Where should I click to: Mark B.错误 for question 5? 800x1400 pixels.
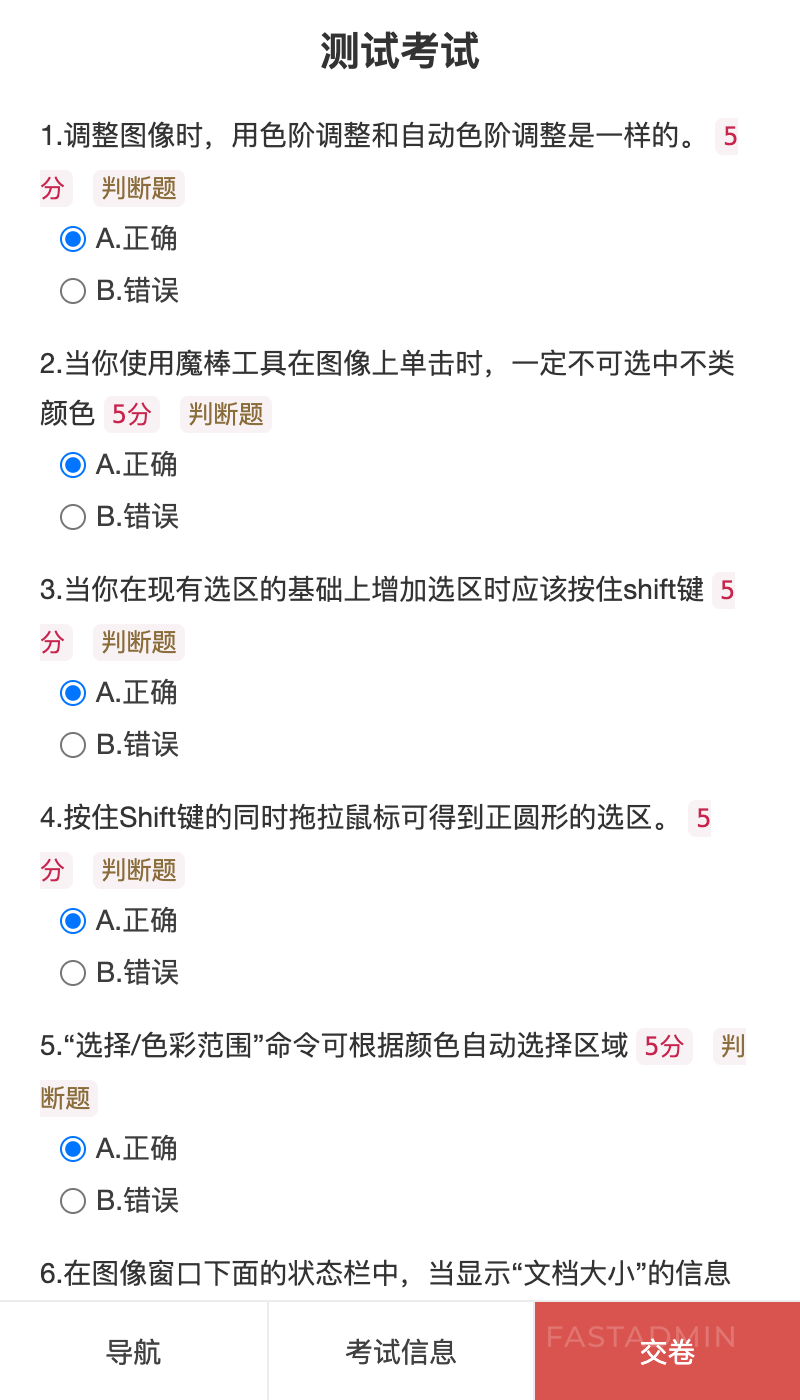73,1201
